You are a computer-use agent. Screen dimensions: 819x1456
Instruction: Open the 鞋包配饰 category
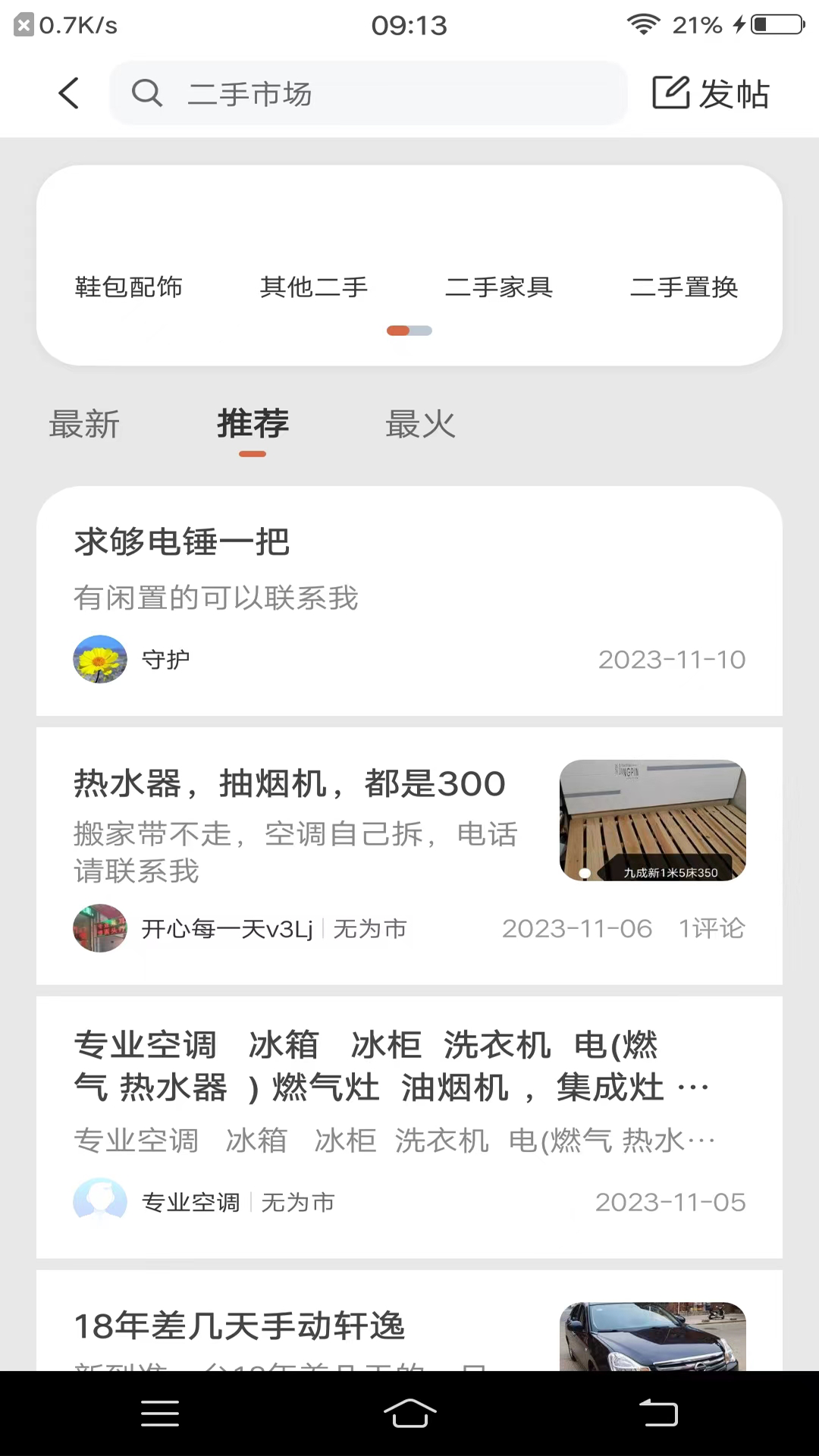(127, 288)
